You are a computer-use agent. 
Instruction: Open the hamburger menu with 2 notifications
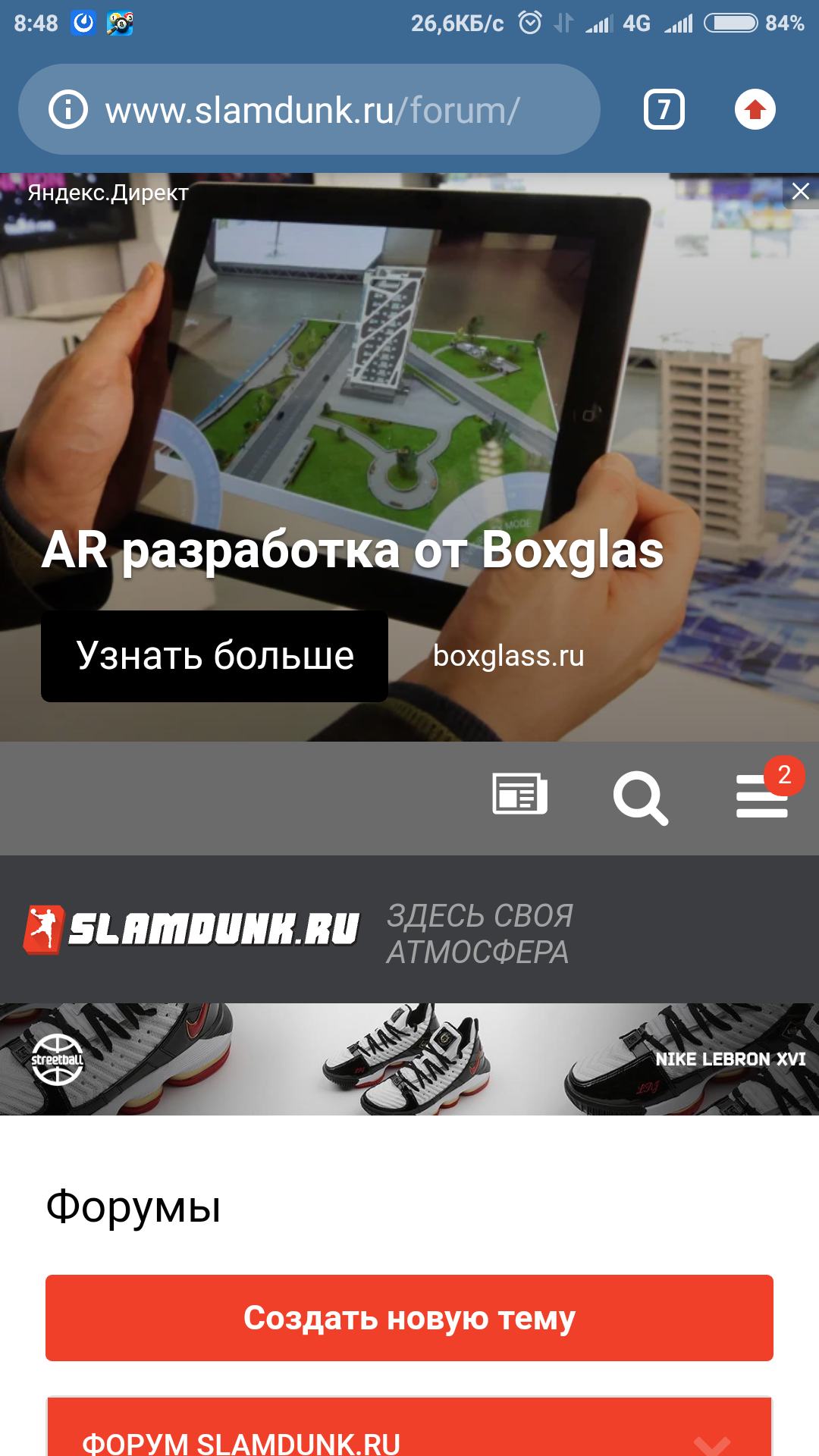[763, 795]
